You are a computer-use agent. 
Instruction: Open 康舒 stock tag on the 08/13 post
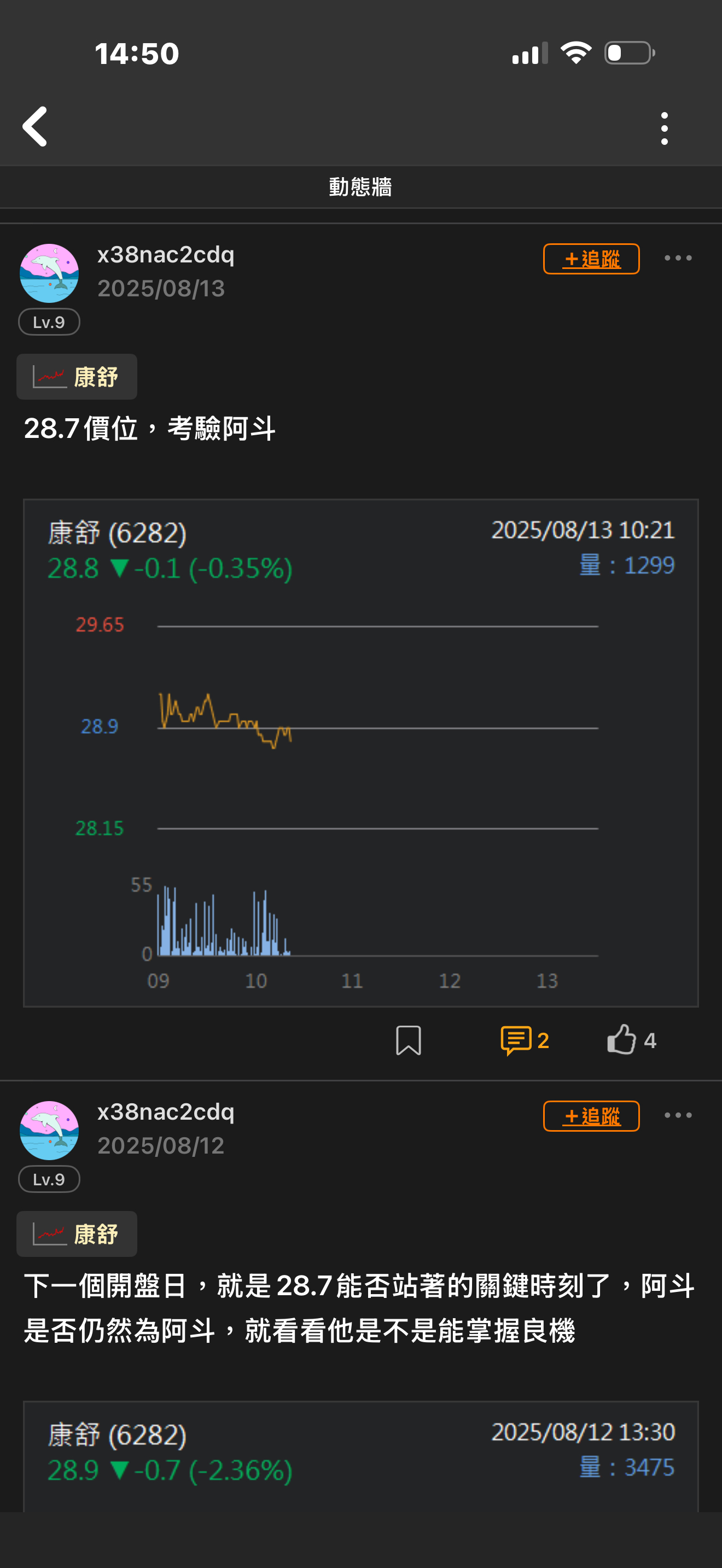[x=77, y=377]
